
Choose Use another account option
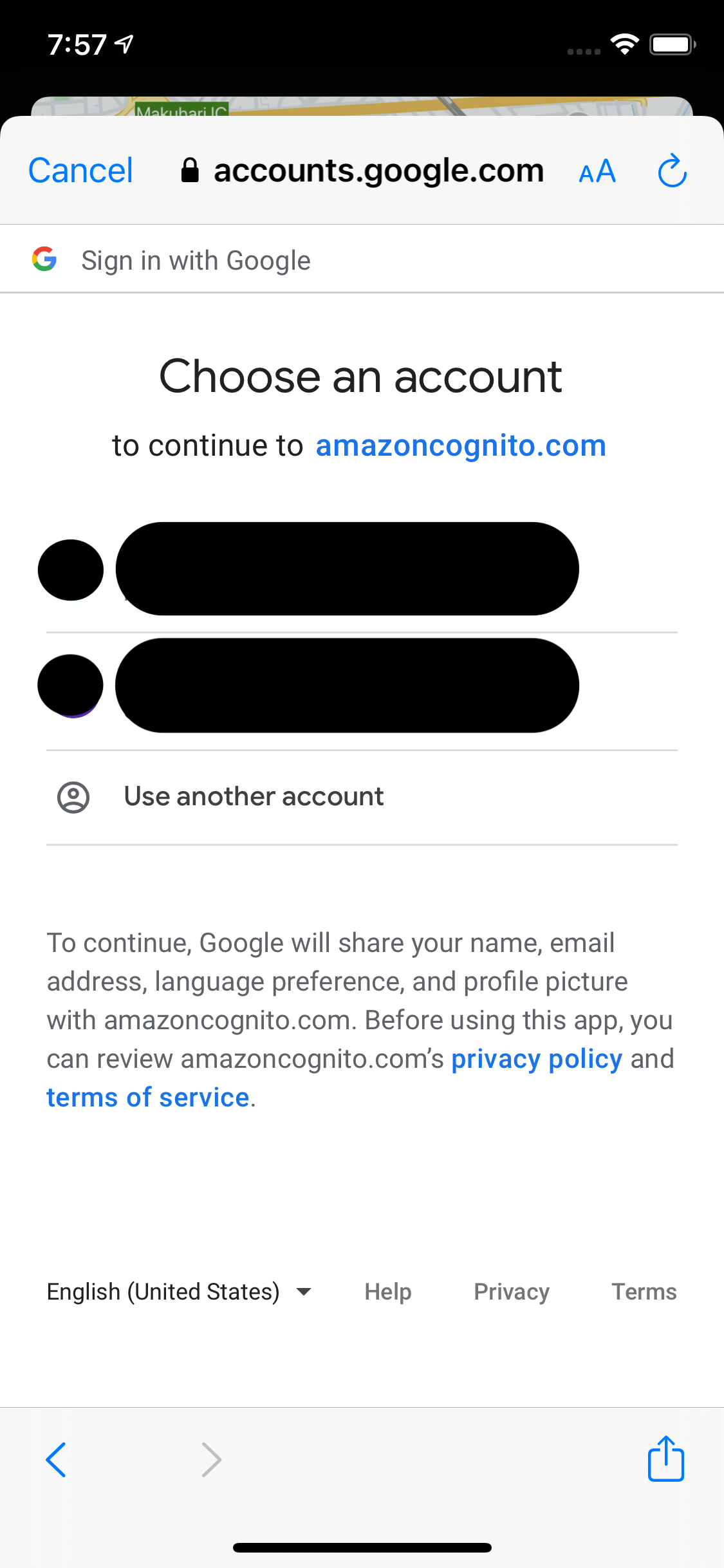(x=254, y=796)
